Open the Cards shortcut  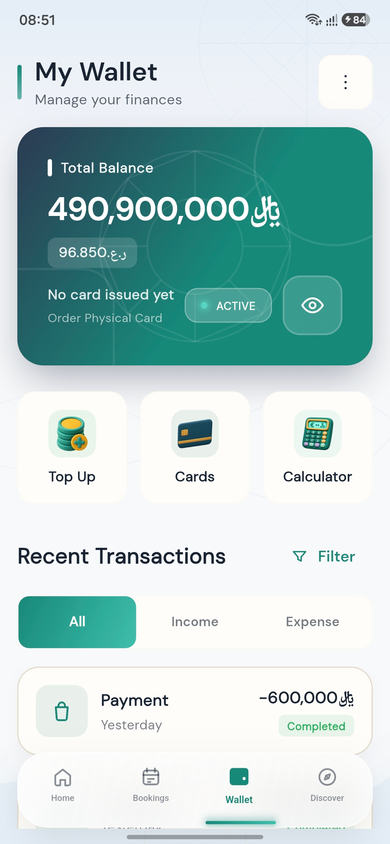195,447
